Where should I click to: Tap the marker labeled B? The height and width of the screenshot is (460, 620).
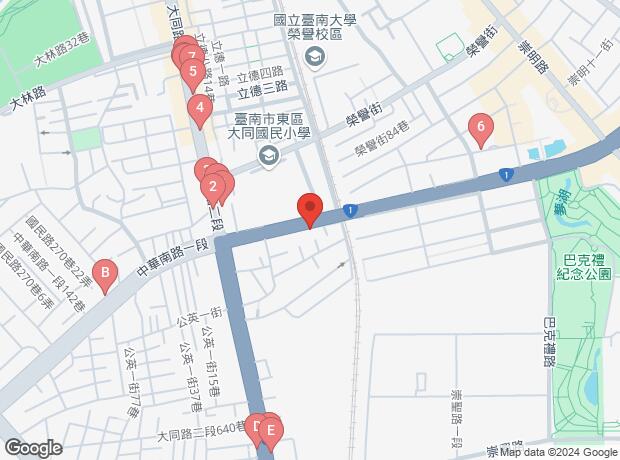[x=103, y=270]
